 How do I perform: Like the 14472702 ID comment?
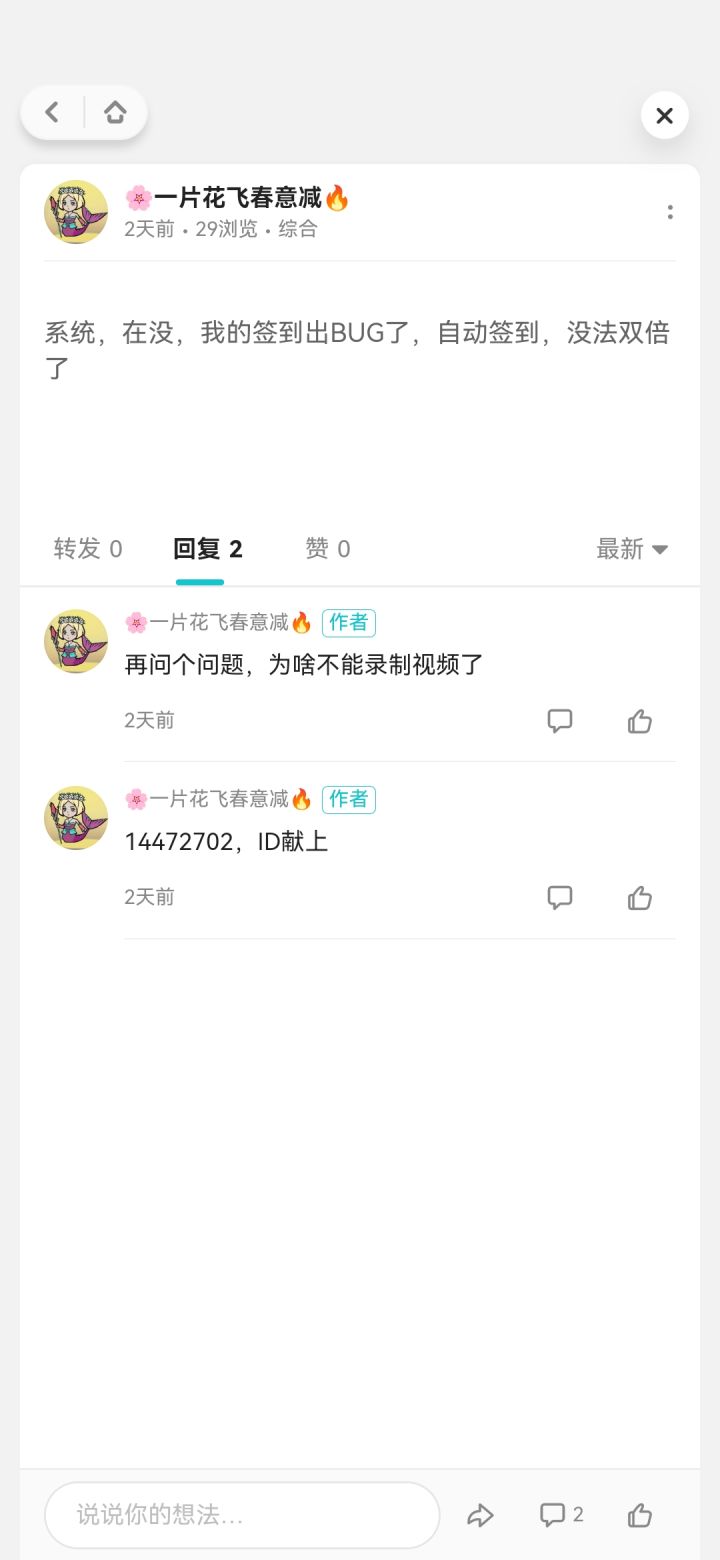(640, 897)
